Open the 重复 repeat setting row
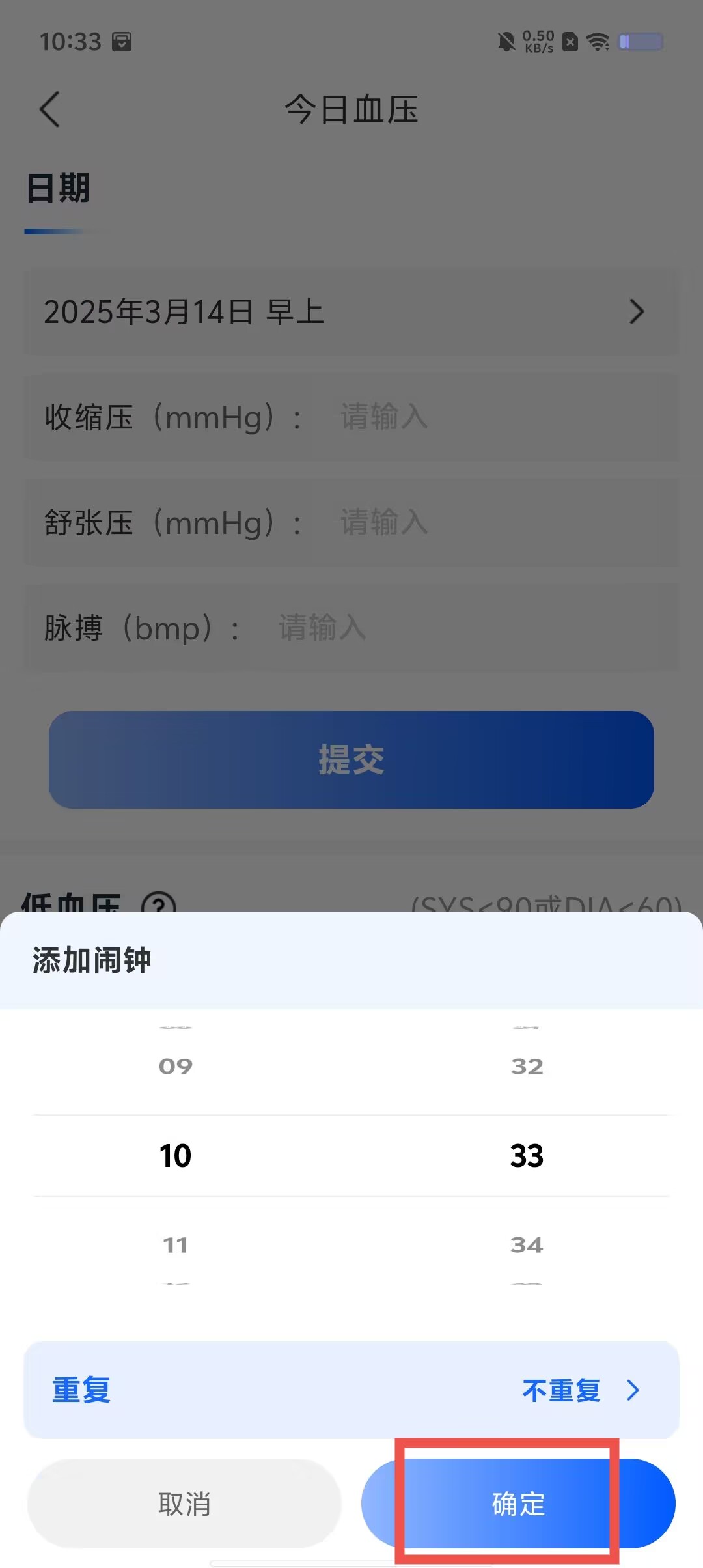Viewport: 703px width, 1568px height. [351, 1390]
